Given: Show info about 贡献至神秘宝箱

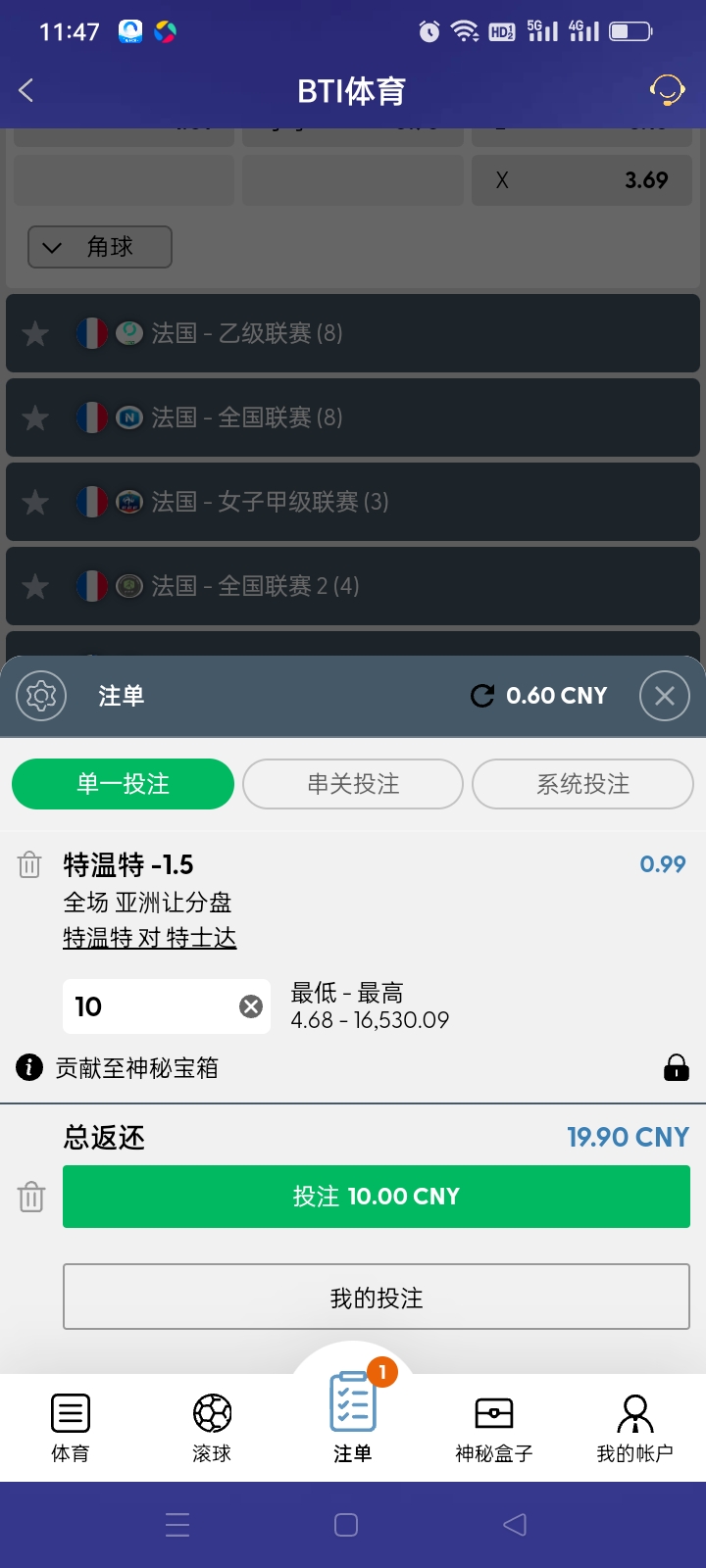Looking at the screenshot, I should coord(29,1067).
